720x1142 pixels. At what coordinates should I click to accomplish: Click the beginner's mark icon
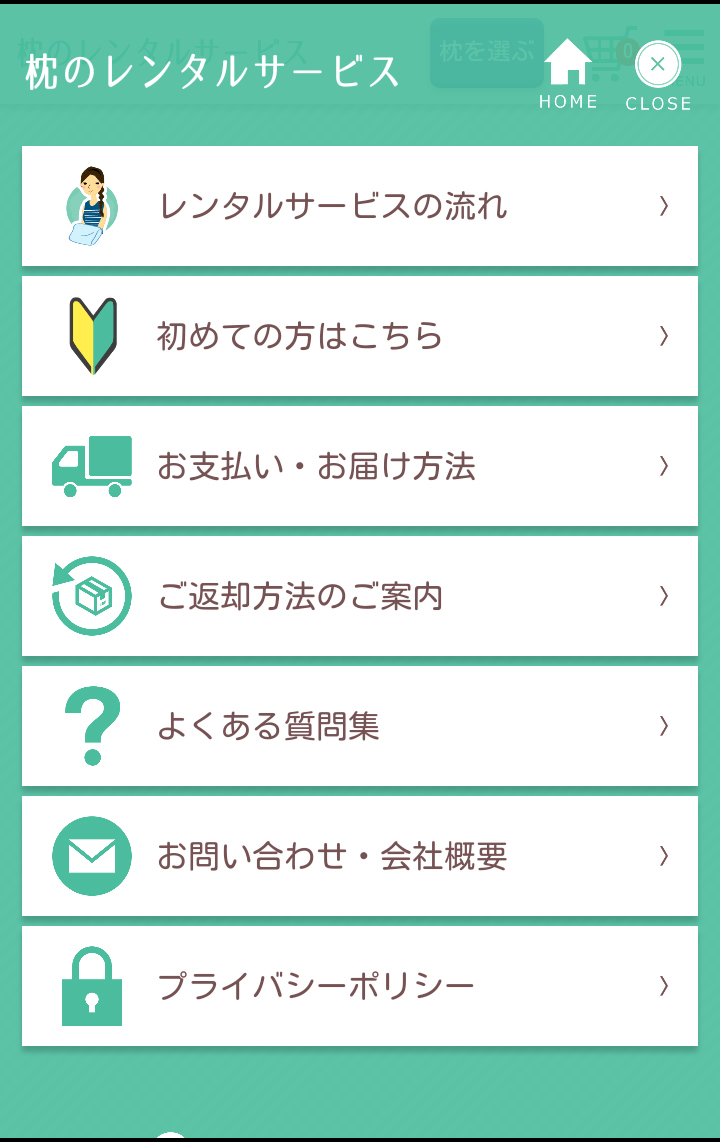click(x=90, y=336)
